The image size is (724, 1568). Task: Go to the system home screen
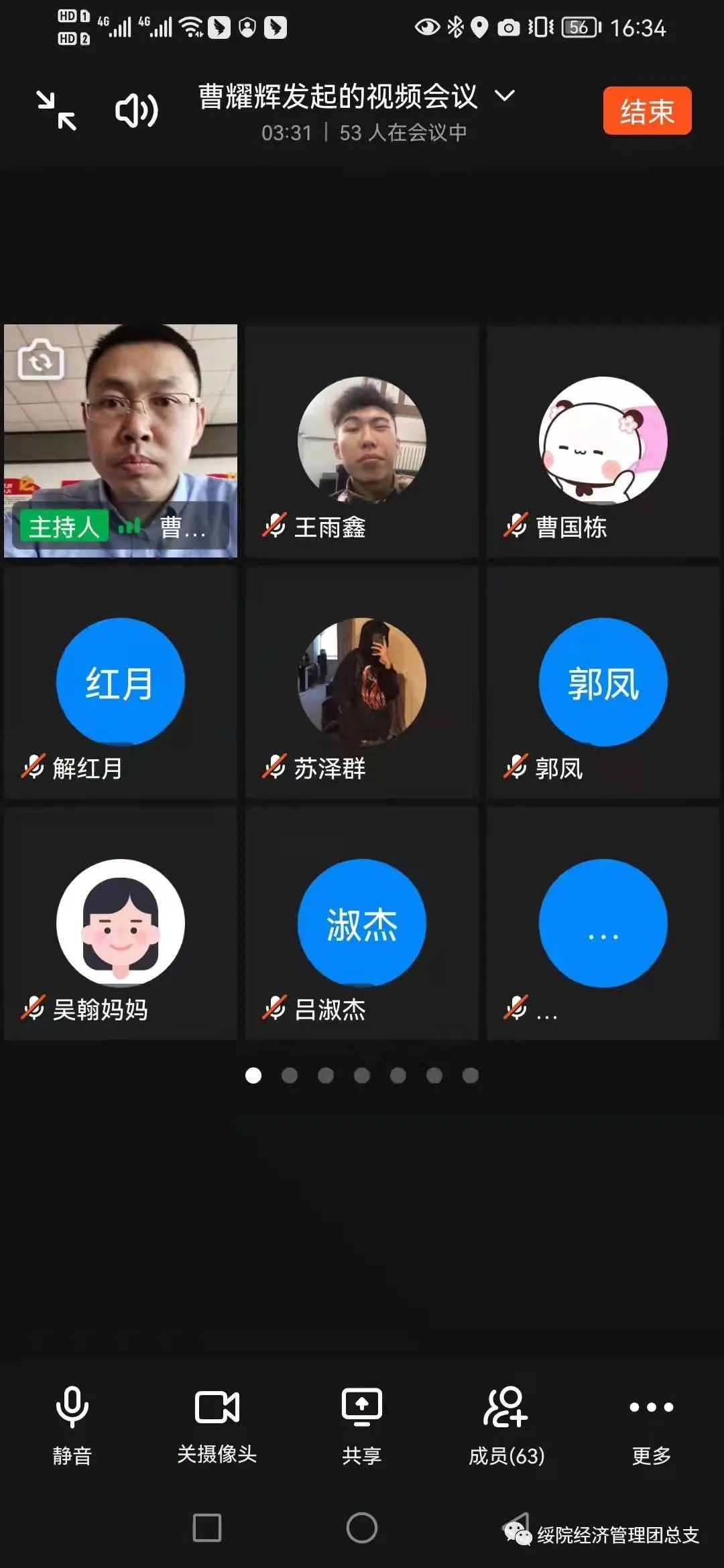[x=362, y=1528]
